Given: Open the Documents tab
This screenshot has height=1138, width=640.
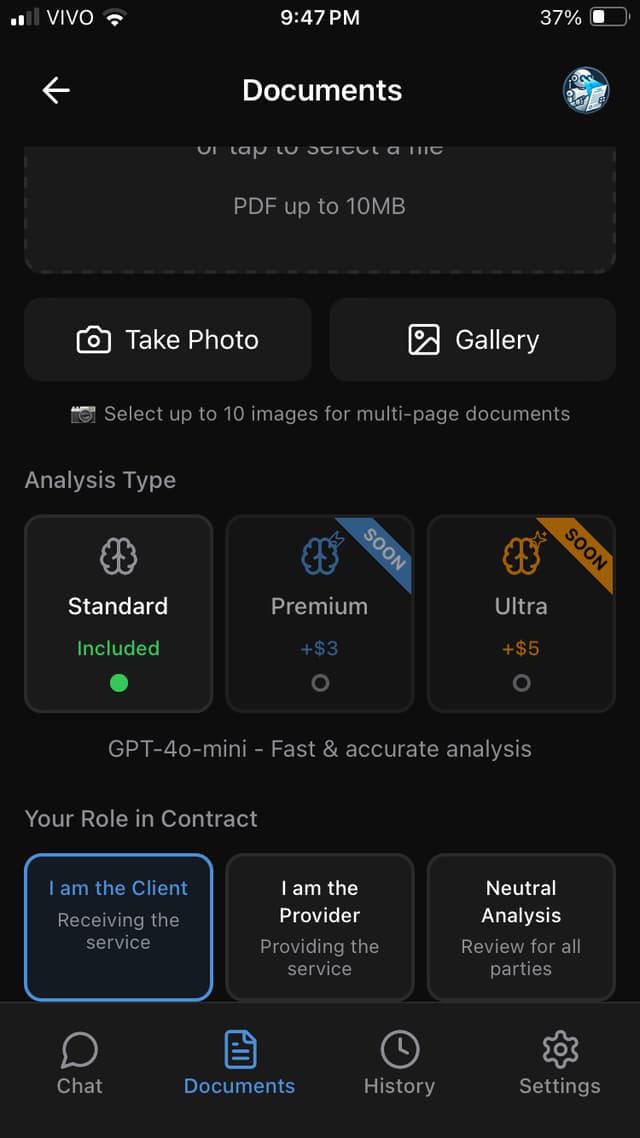Looking at the screenshot, I should (x=240, y=1065).
